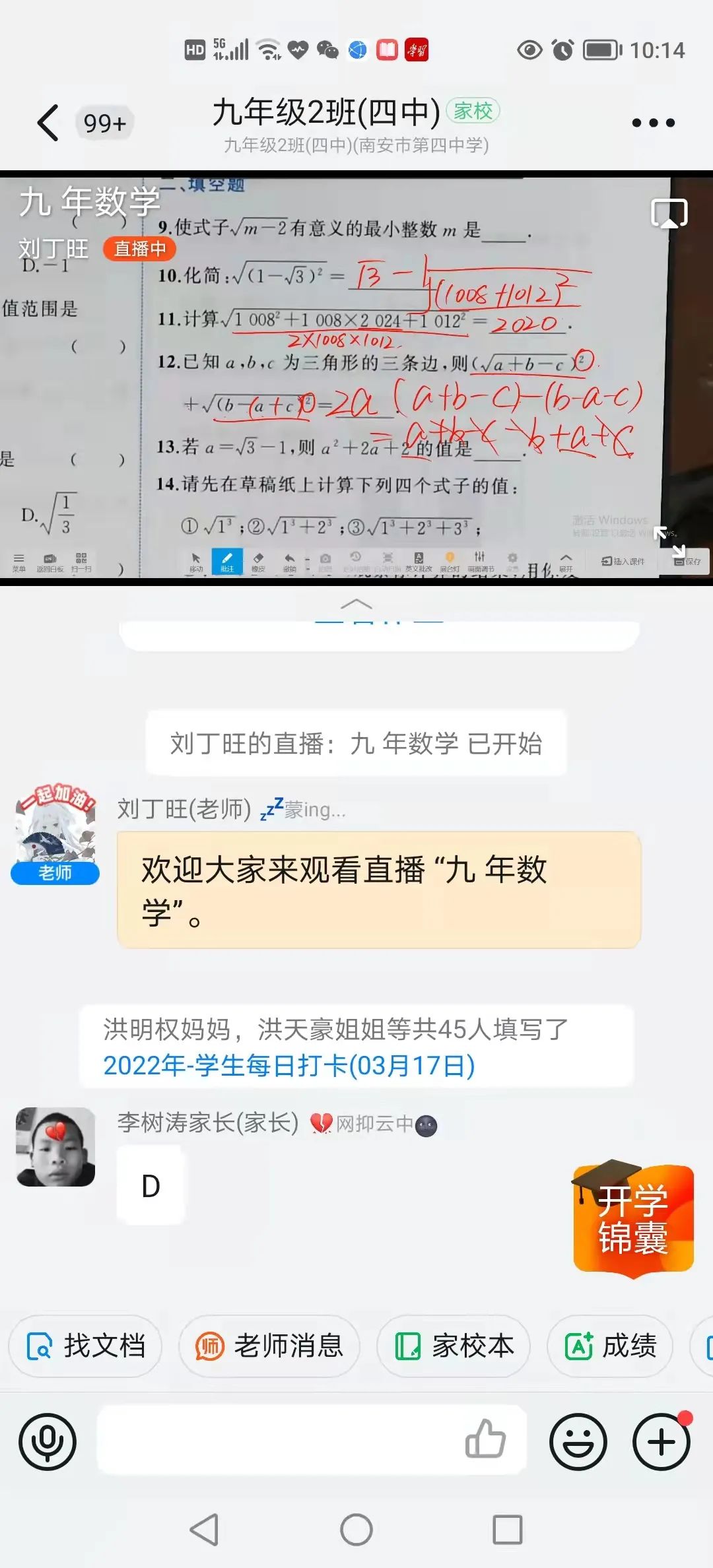713x1568 pixels.
Task: Check the 成绩 chip
Action: tap(610, 1346)
